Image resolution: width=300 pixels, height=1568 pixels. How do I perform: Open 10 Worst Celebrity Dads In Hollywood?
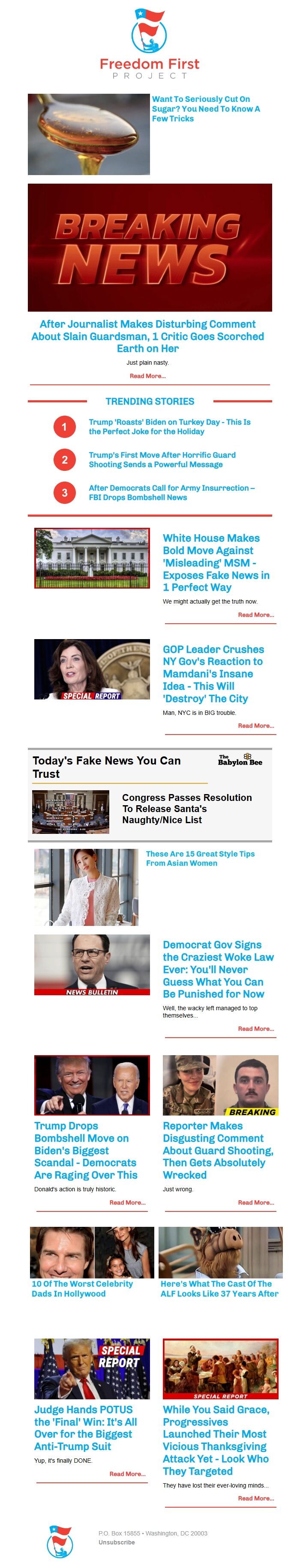pos(82,1288)
